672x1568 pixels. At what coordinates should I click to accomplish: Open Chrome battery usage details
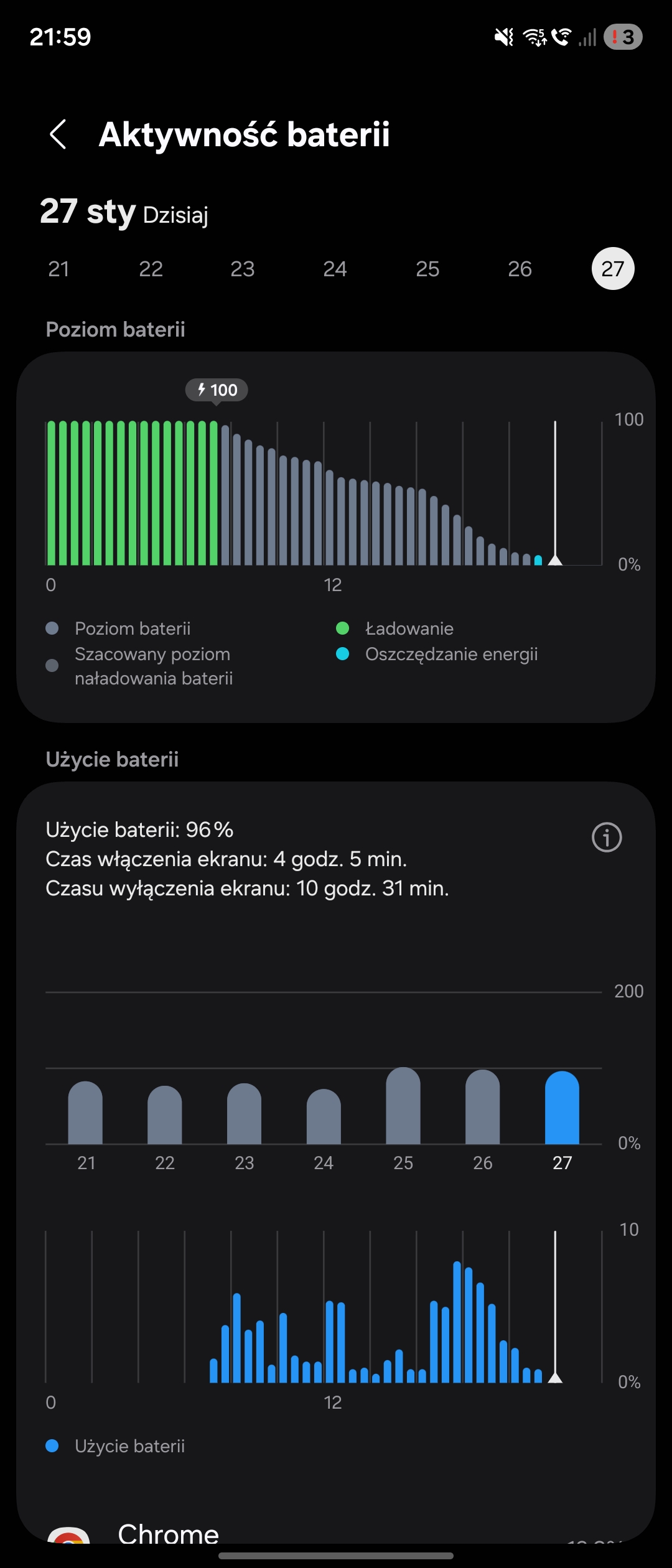tap(168, 1534)
